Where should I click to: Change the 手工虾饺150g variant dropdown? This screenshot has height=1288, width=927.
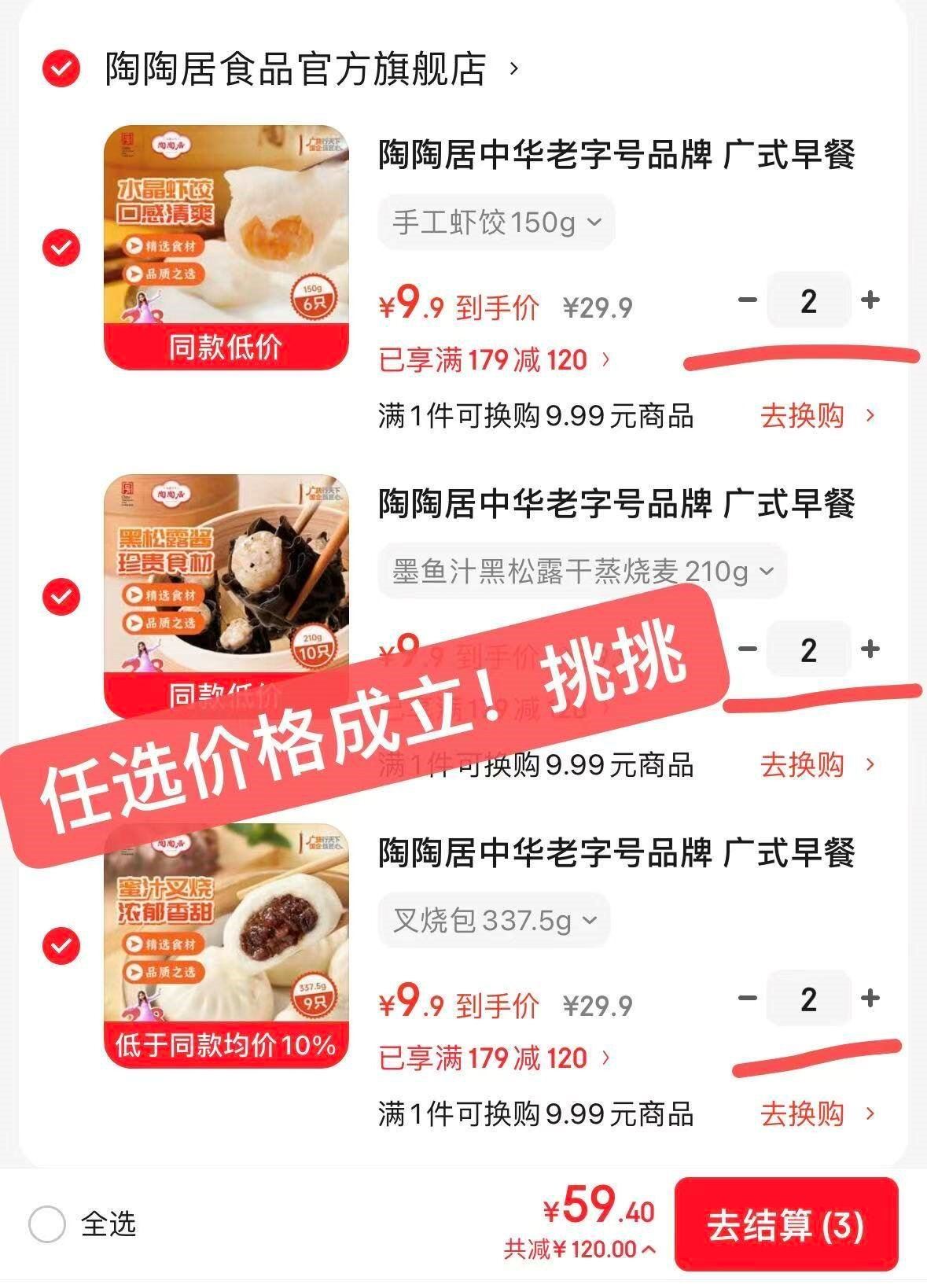[496, 223]
